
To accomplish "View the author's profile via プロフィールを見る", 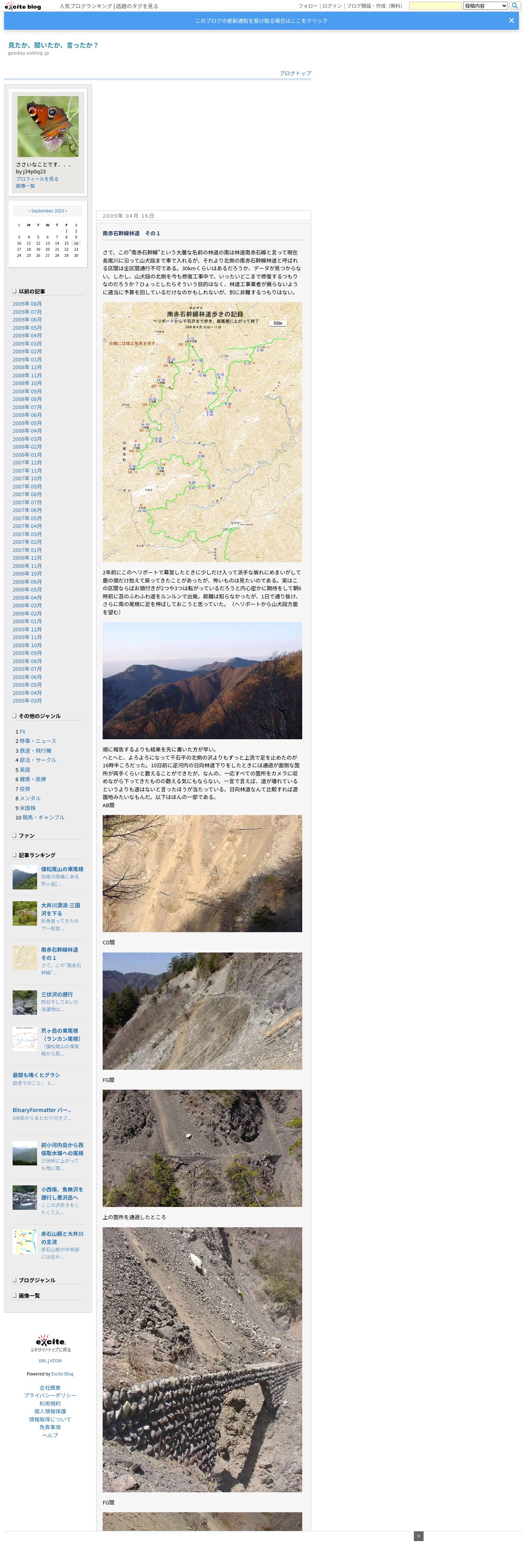I will click(x=37, y=179).
